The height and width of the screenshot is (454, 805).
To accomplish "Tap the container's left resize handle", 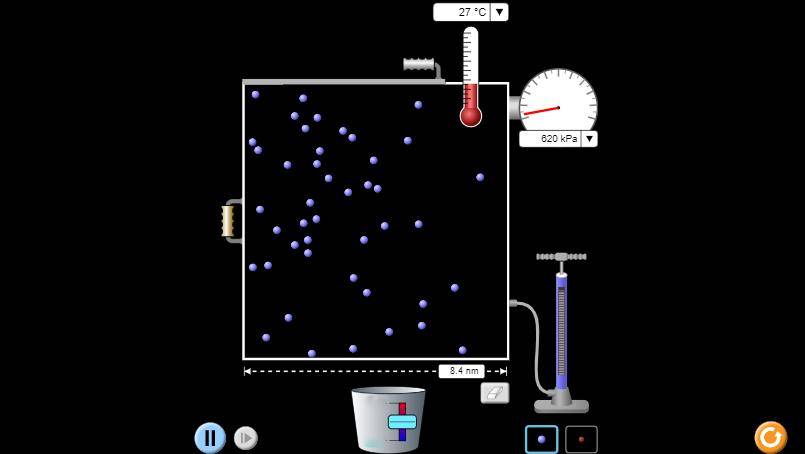I will tap(228, 221).
